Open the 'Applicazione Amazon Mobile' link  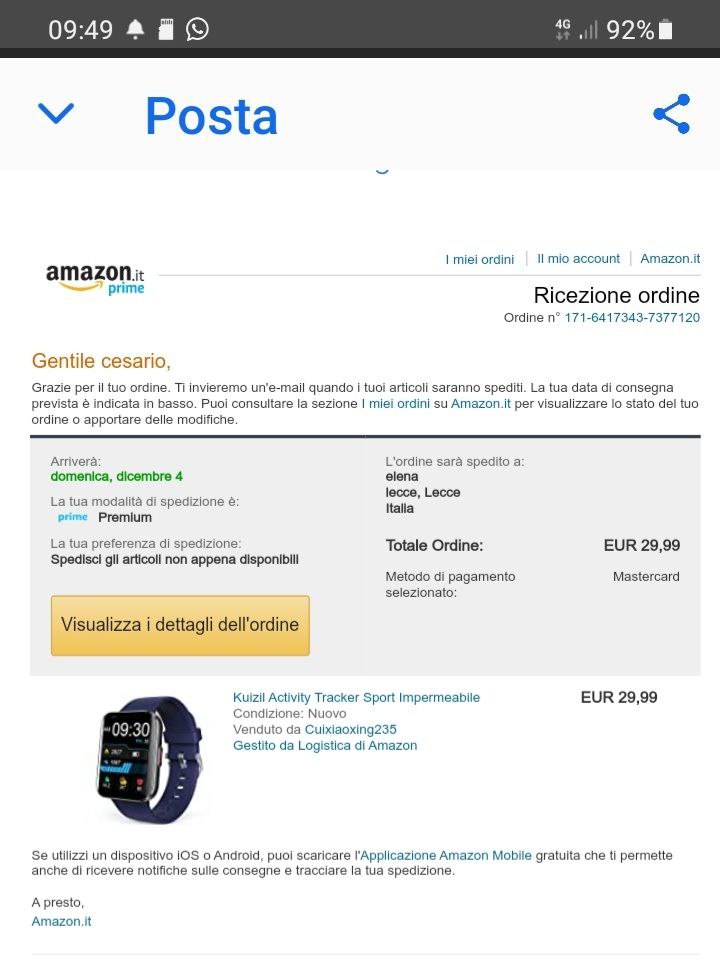tap(445, 855)
